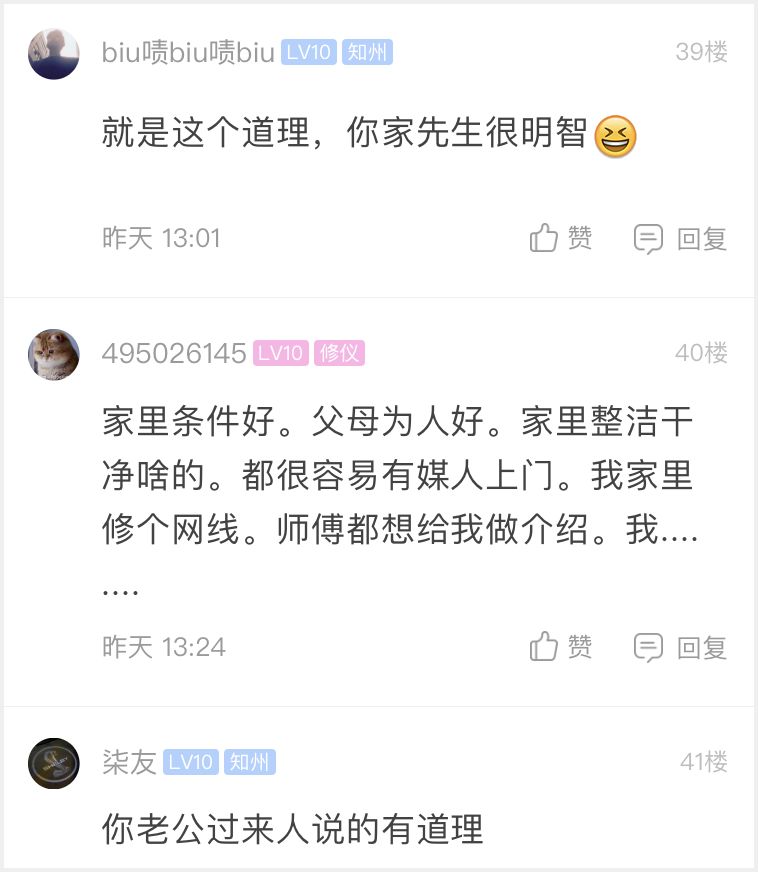Click the pink 修仪 badge of user 495026145
Viewport: 758px width, 872px height.
339,354
